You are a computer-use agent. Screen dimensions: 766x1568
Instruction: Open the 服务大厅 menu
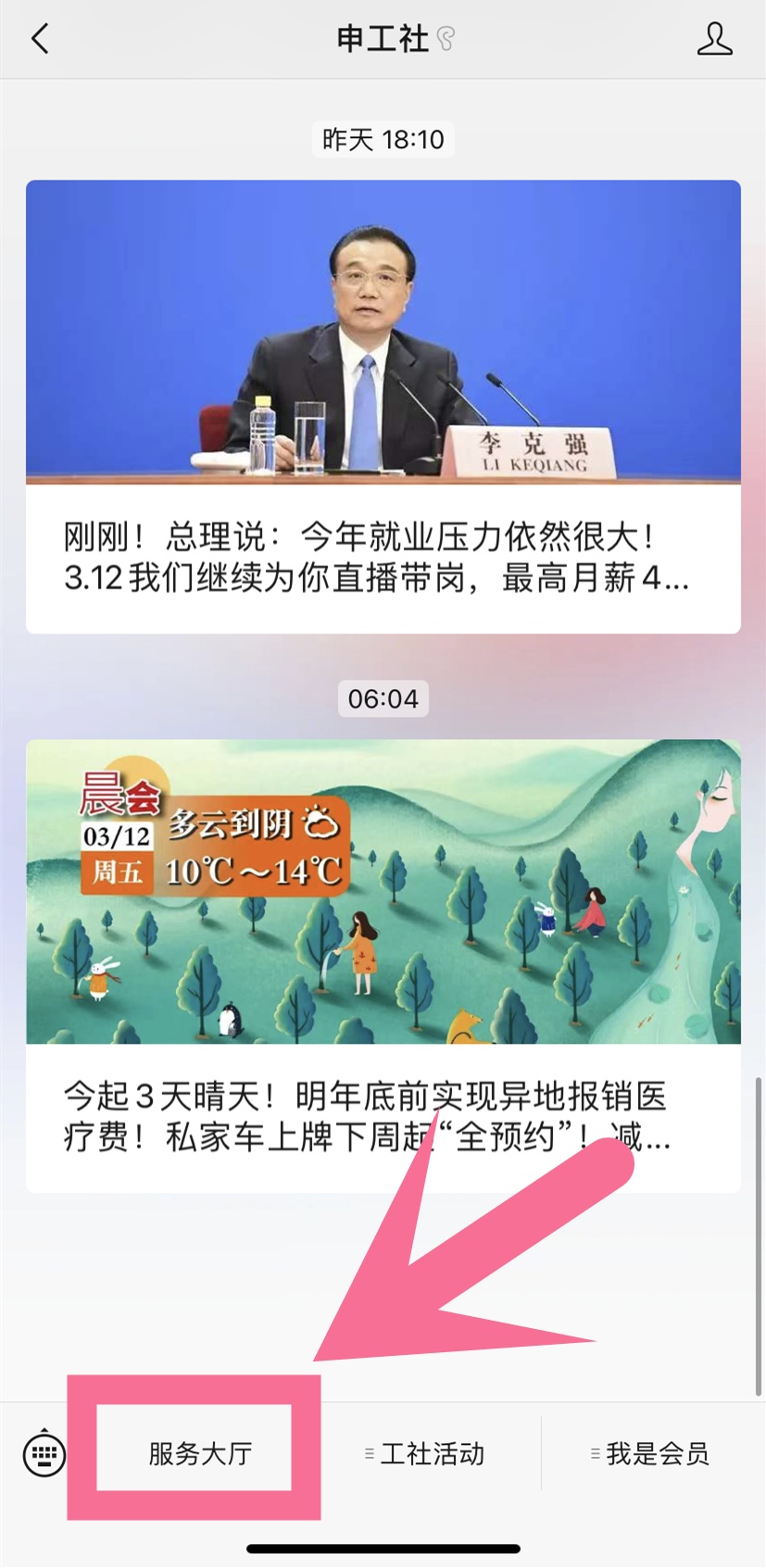[199, 1453]
